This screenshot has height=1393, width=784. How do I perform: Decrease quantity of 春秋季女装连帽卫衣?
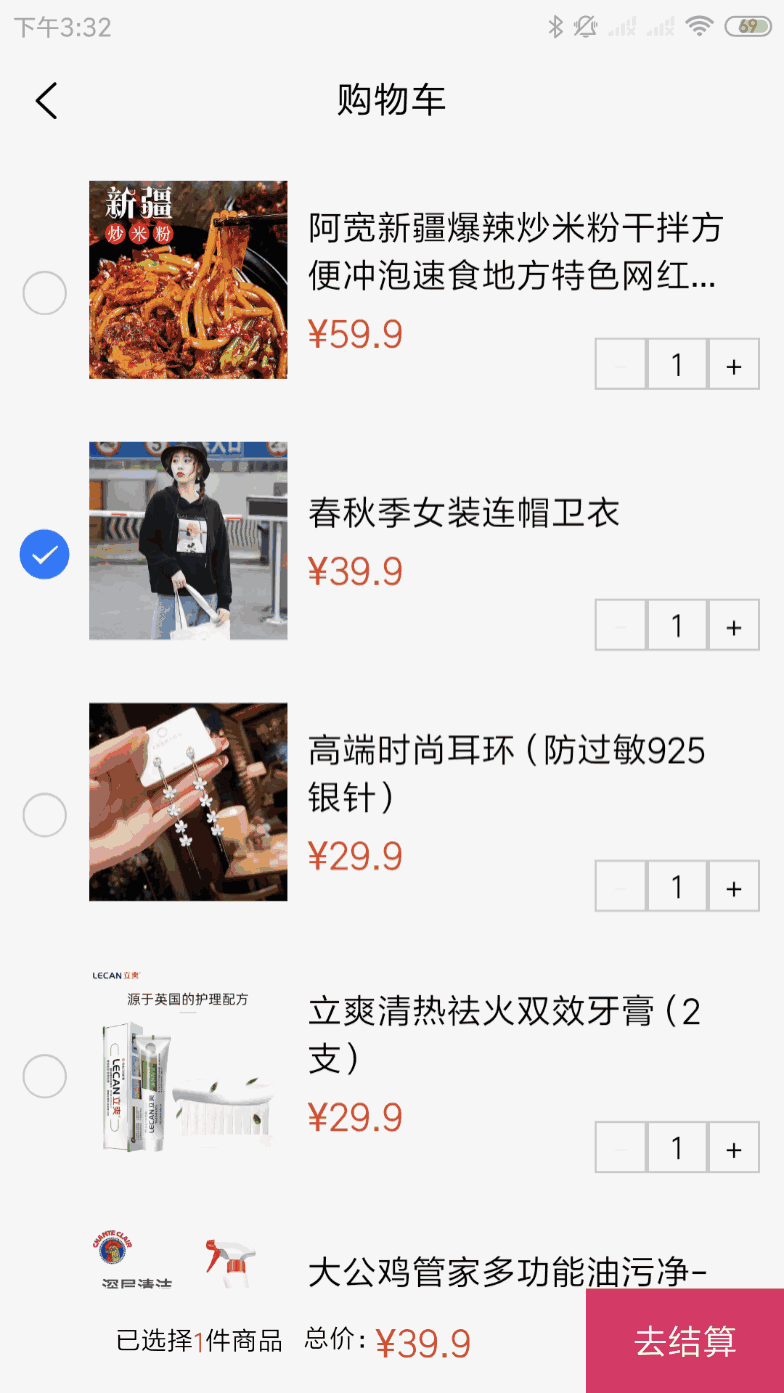coord(621,626)
